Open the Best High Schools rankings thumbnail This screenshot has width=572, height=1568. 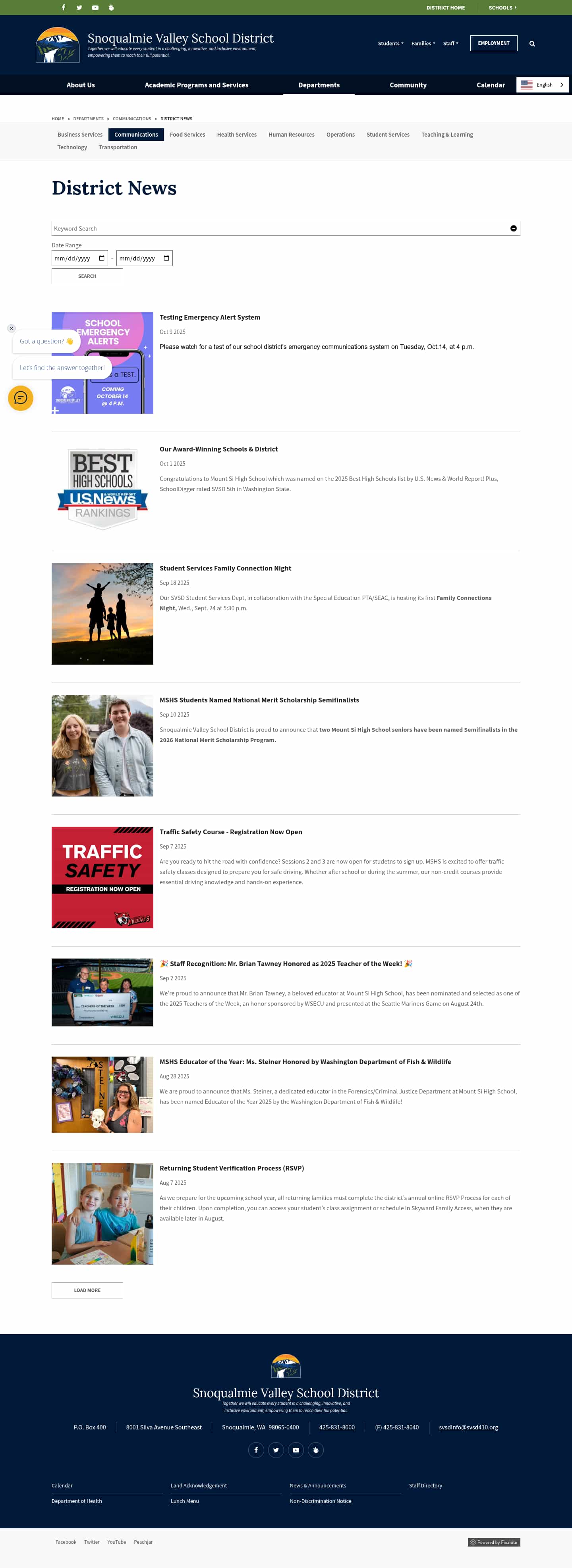point(102,490)
